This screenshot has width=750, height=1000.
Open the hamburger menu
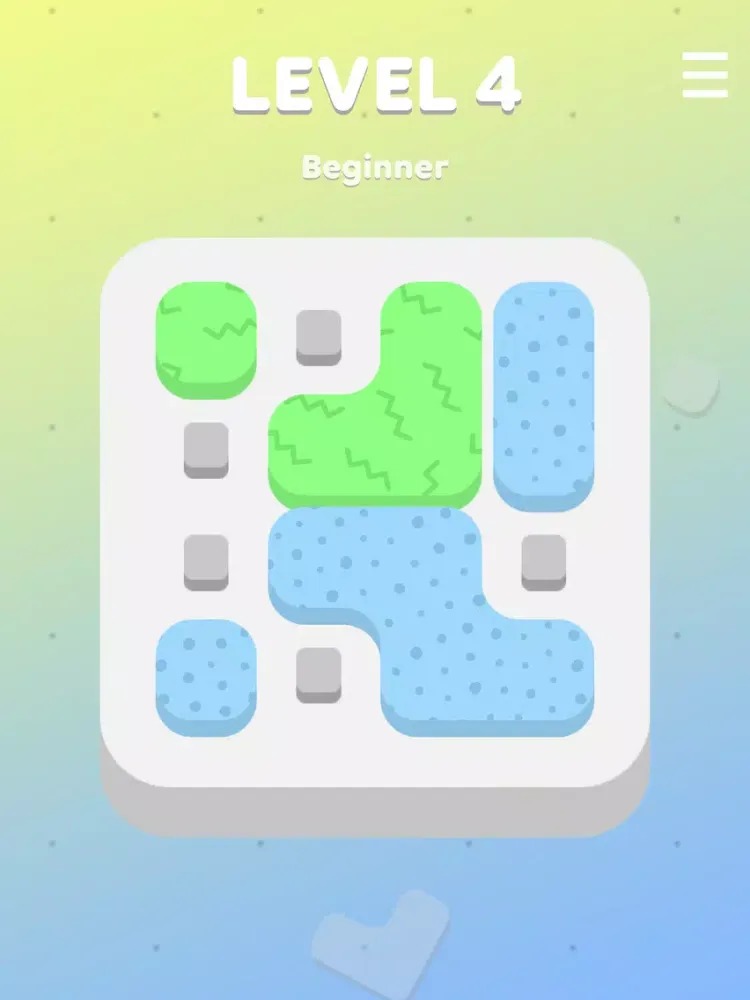(705, 75)
